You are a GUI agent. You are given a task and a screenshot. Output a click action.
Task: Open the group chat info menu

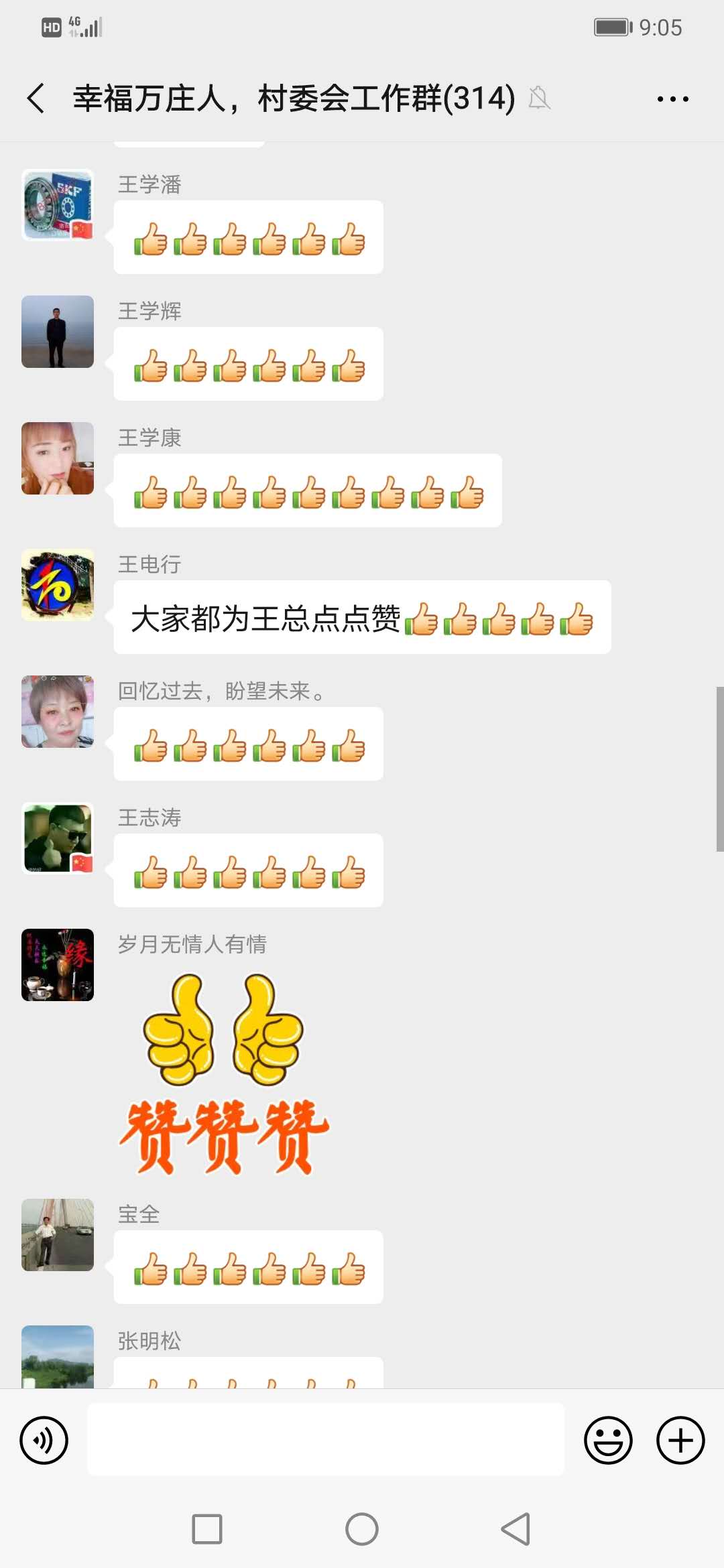tap(672, 99)
